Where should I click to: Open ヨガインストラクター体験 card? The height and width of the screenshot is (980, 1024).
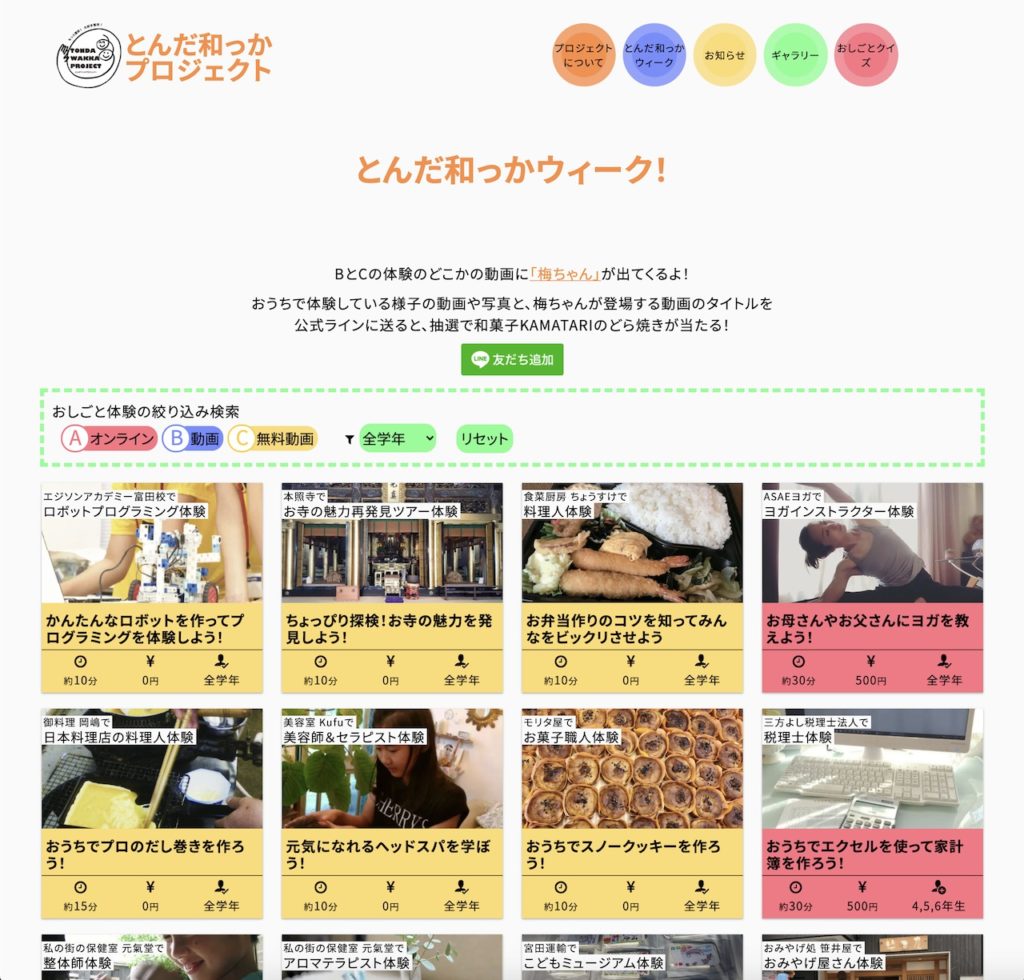[872, 587]
